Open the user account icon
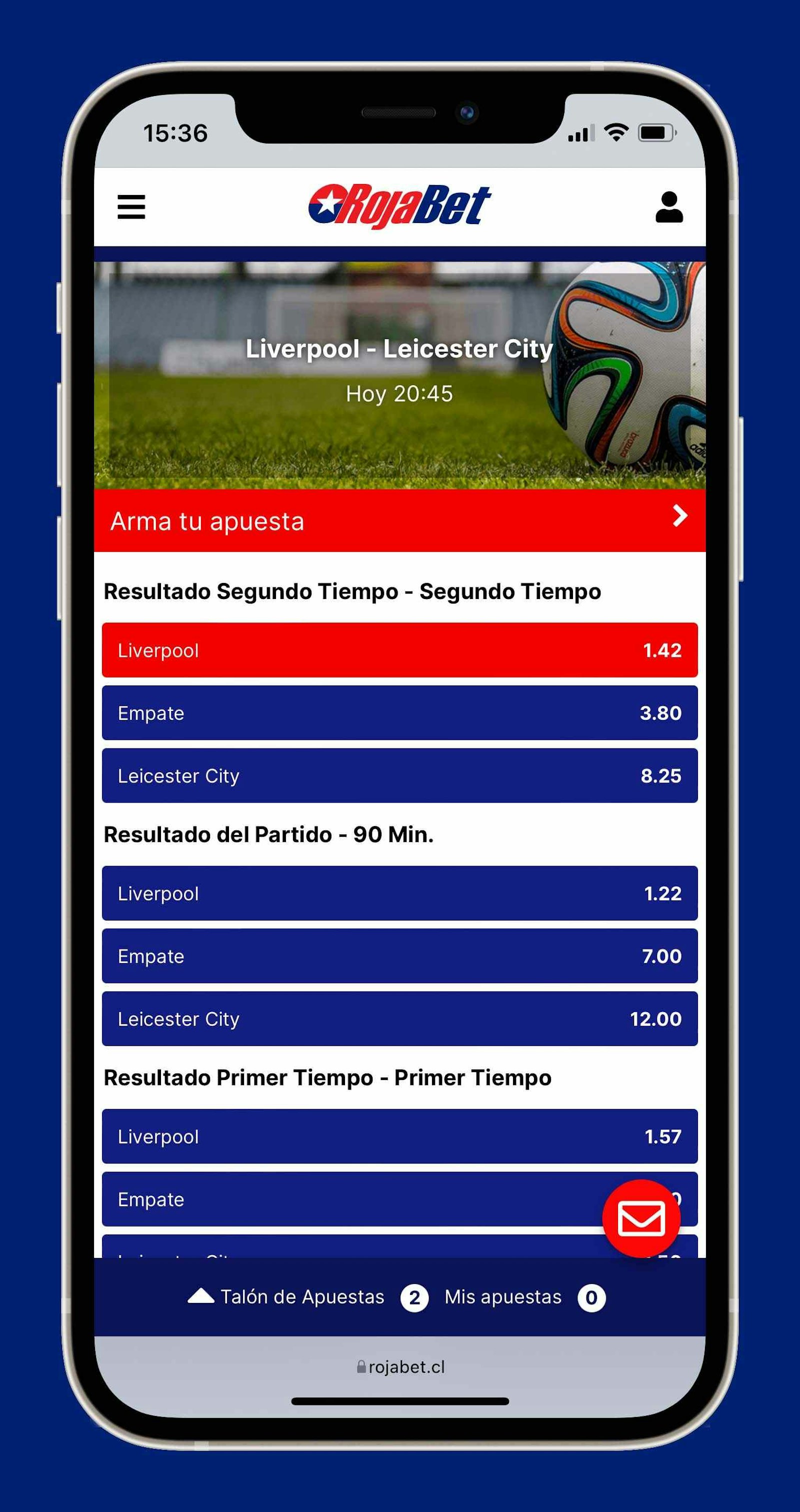Screen dimensions: 800x1512 (x=668, y=206)
